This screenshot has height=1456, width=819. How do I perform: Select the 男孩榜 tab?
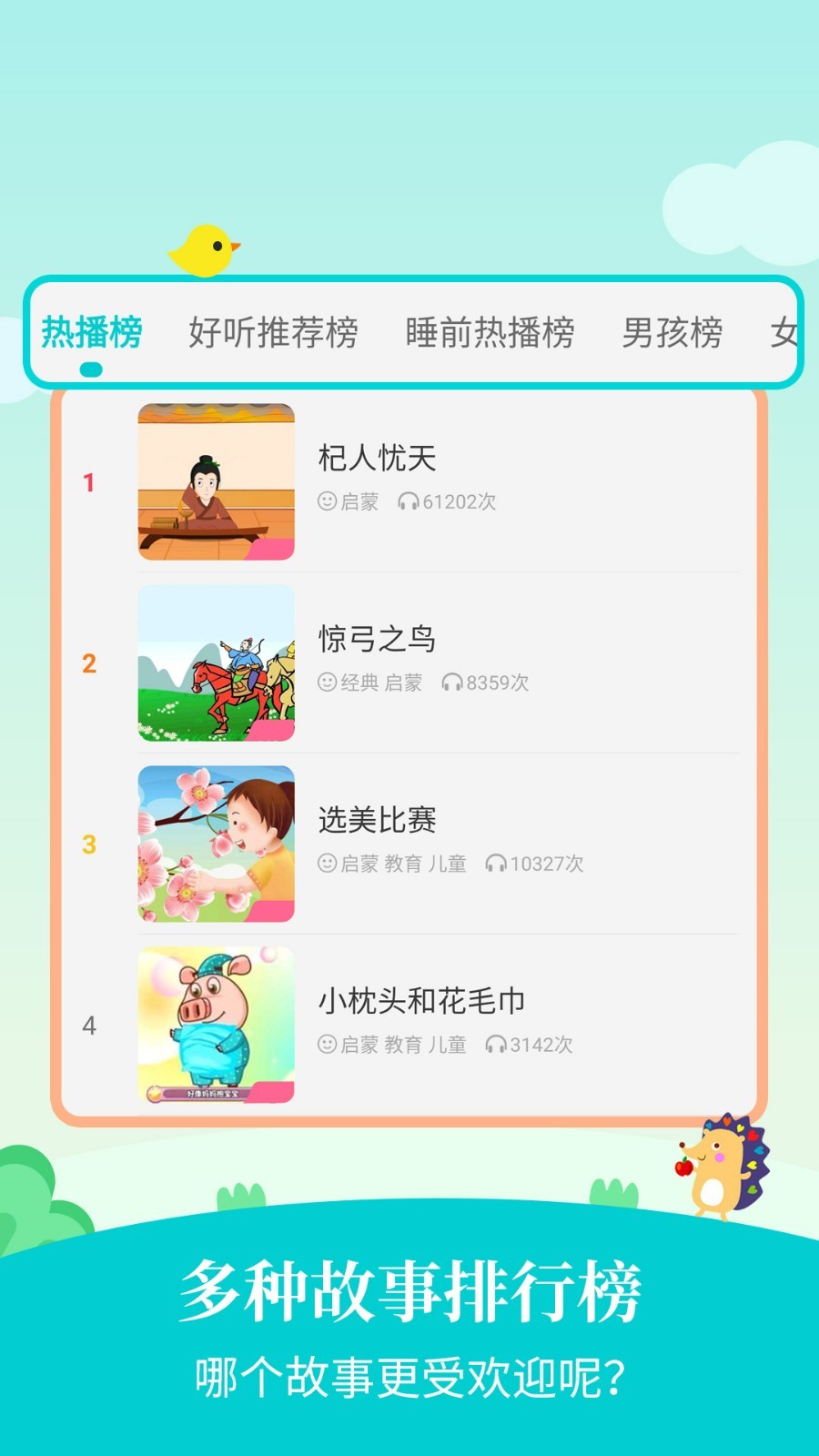click(x=671, y=333)
